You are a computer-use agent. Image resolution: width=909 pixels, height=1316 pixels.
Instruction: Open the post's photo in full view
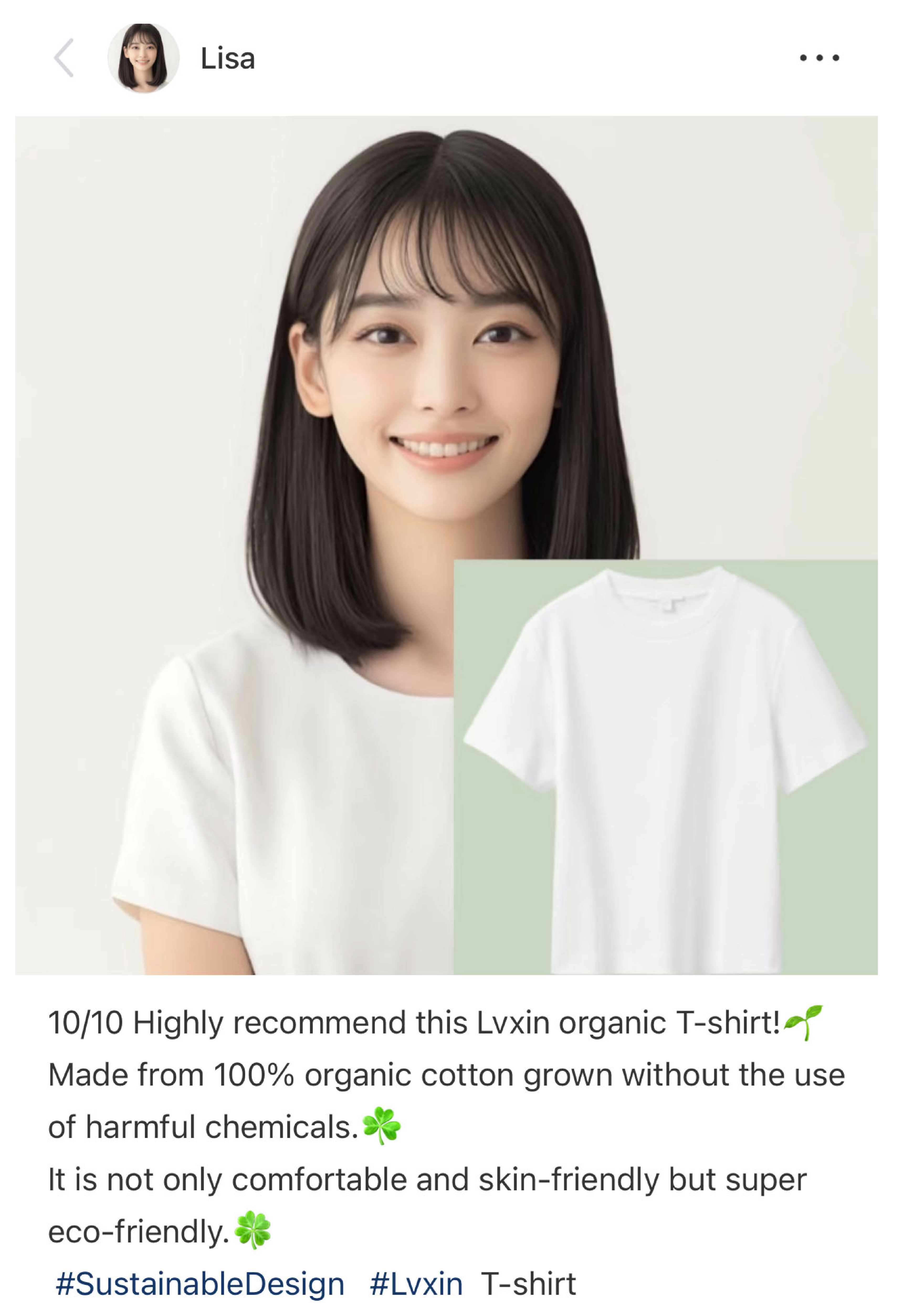(x=446, y=546)
